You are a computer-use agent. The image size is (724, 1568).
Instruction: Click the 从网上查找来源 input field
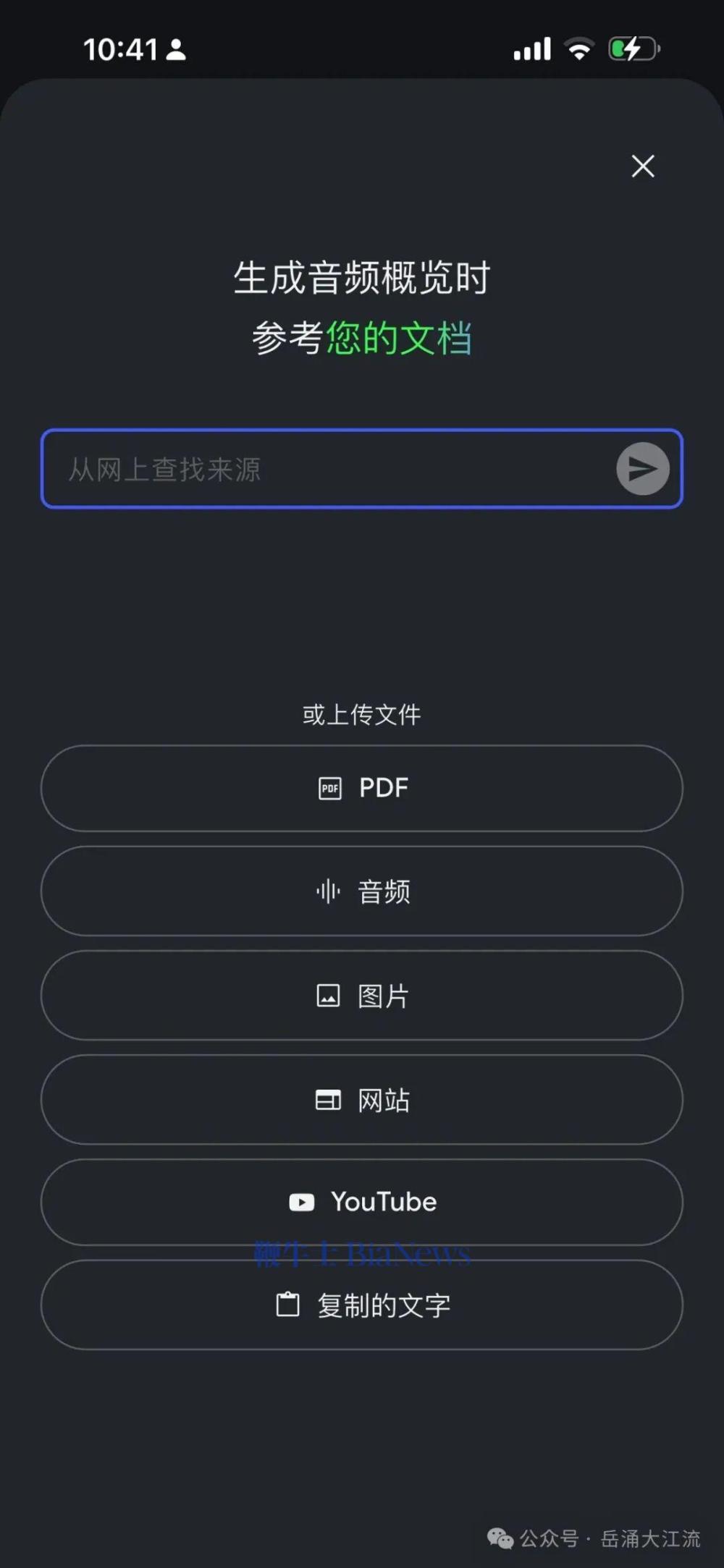click(290, 469)
